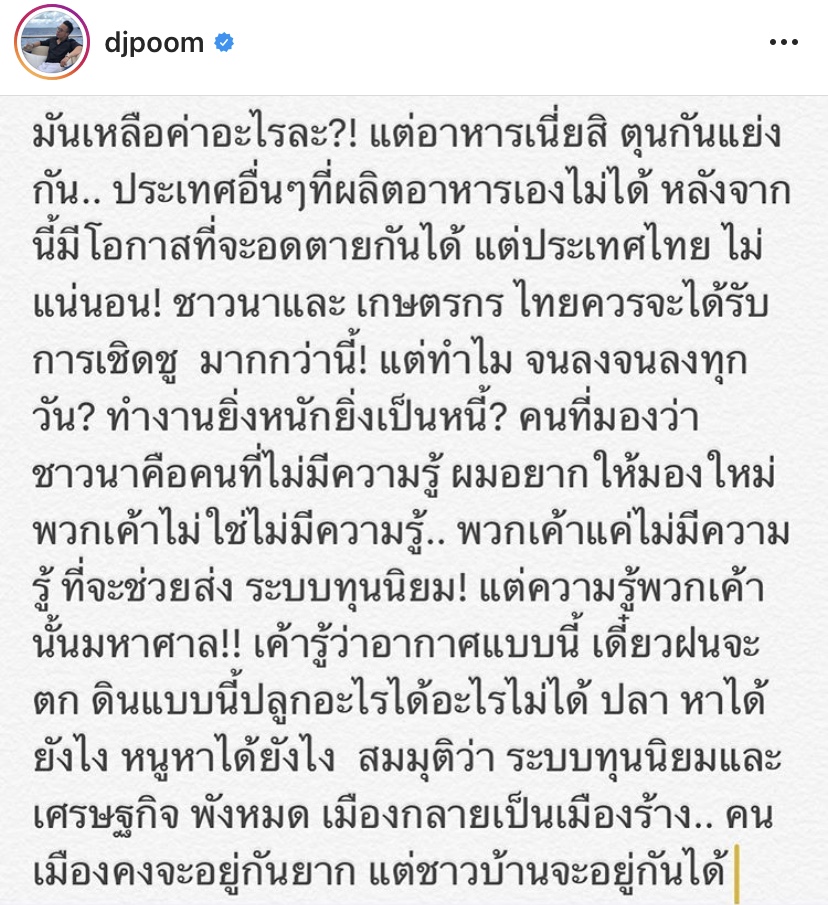The width and height of the screenshot is (828, 905).
Task: Tap the Thai text image of the post
Action: coord(414,500)
